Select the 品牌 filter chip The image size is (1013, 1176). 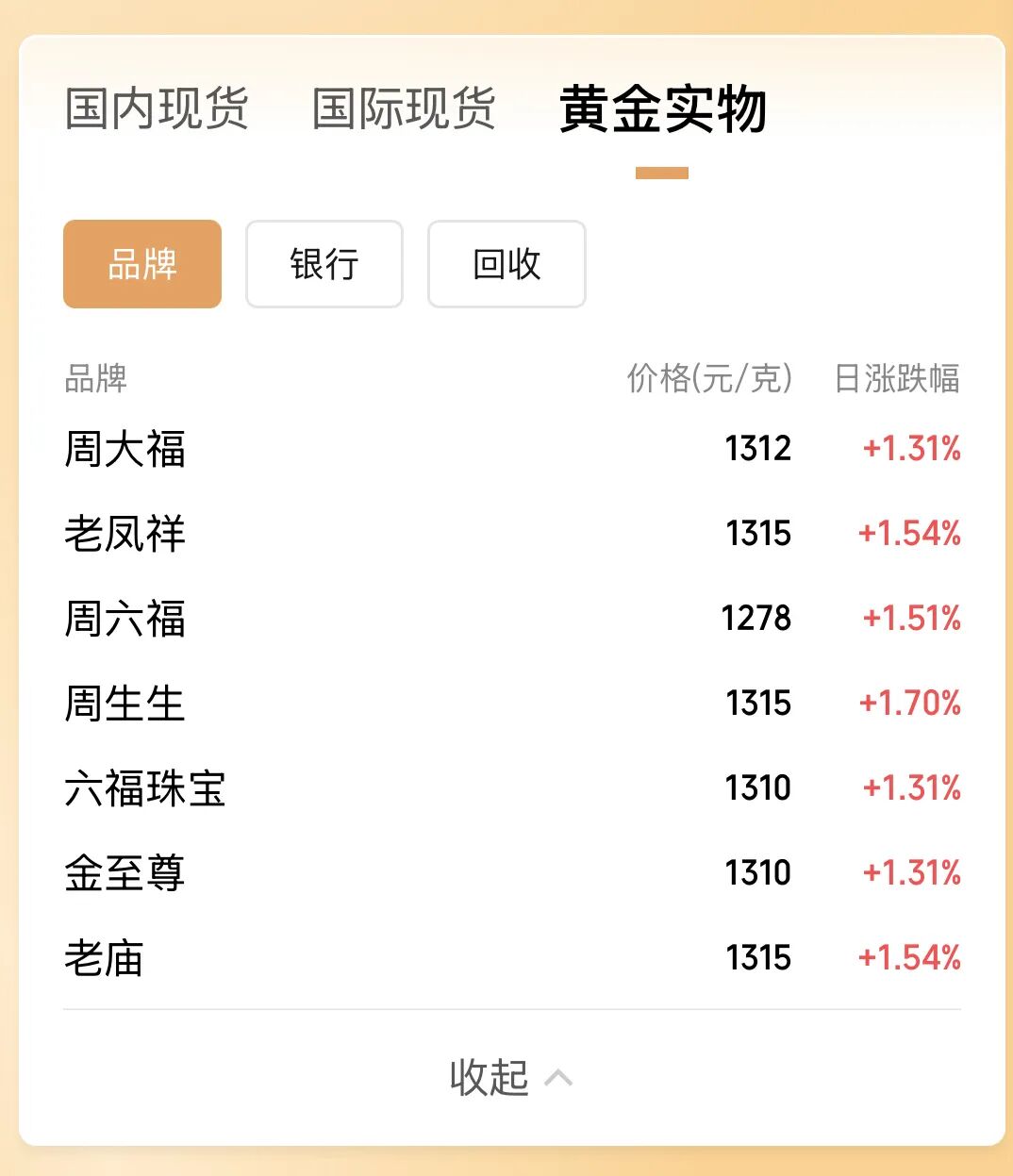[x=142, y=264]
